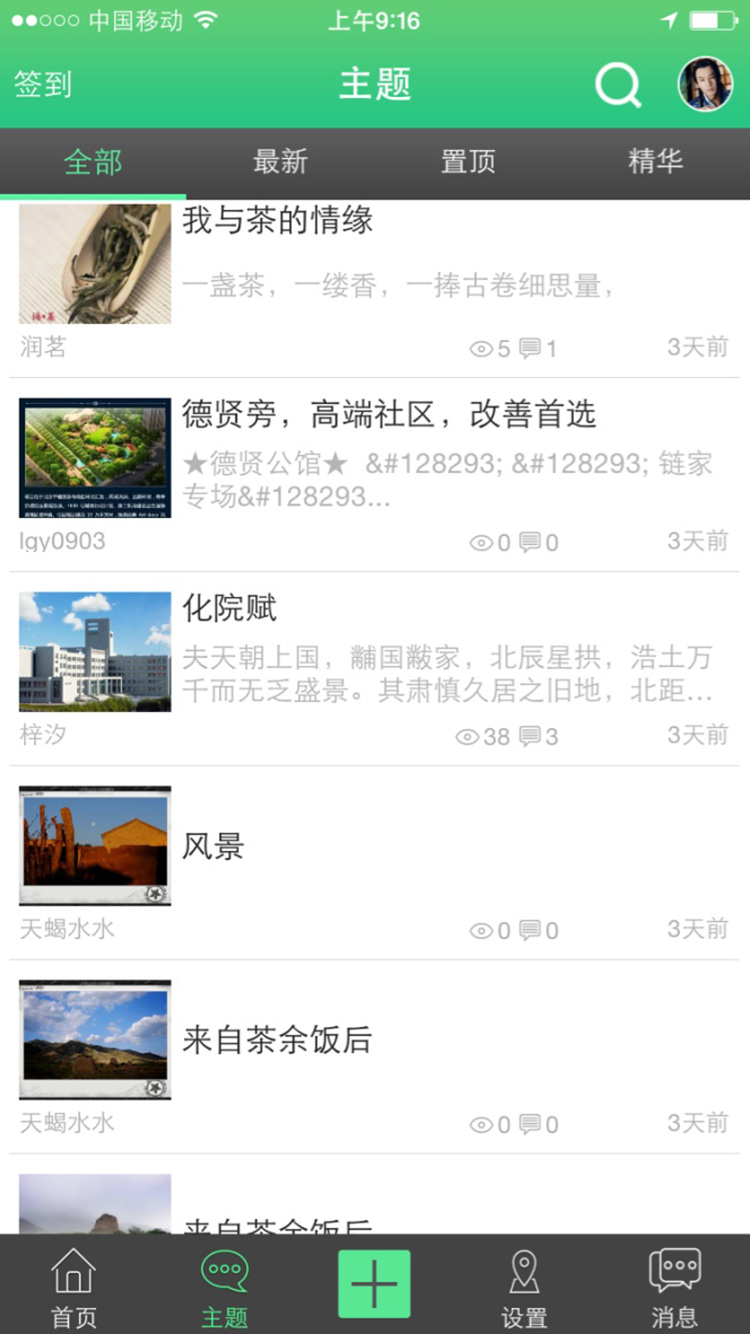Screen dimensions: 750x1334
Task: View the 化院赋 post
Action: click(x=230, y=608)
